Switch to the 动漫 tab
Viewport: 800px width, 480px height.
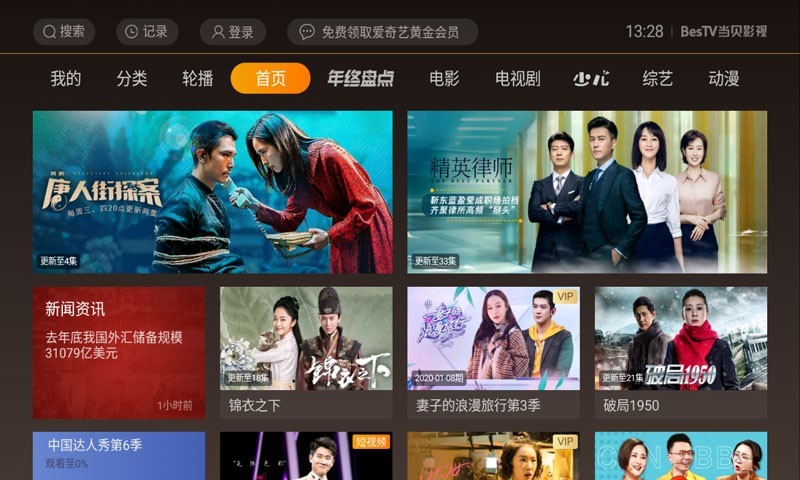(x=724, y=79)
